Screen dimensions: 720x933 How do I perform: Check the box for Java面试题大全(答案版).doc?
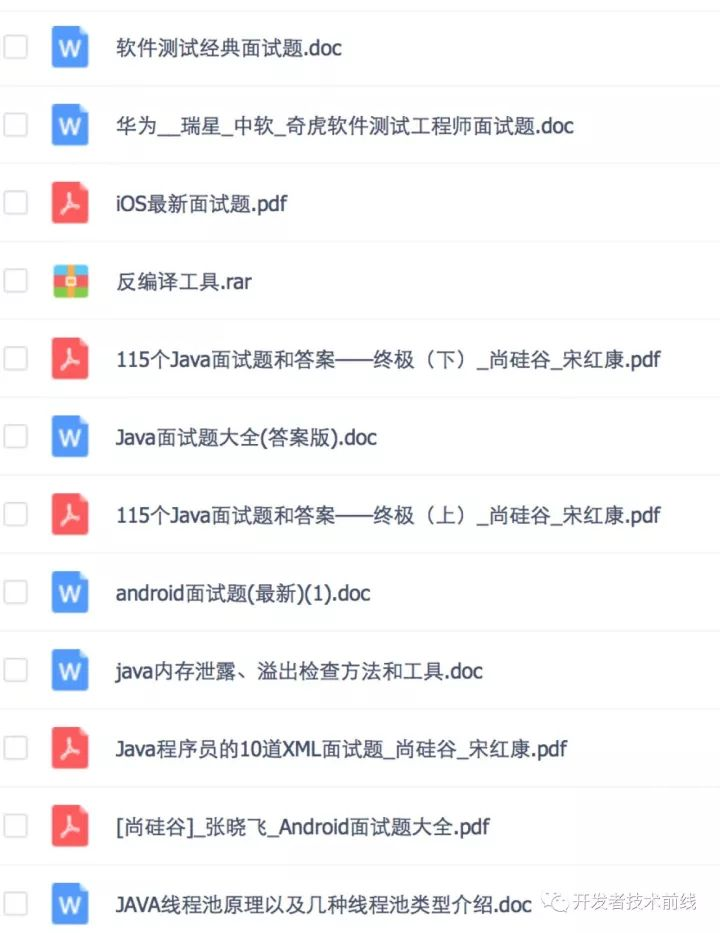tap(15, 437)
